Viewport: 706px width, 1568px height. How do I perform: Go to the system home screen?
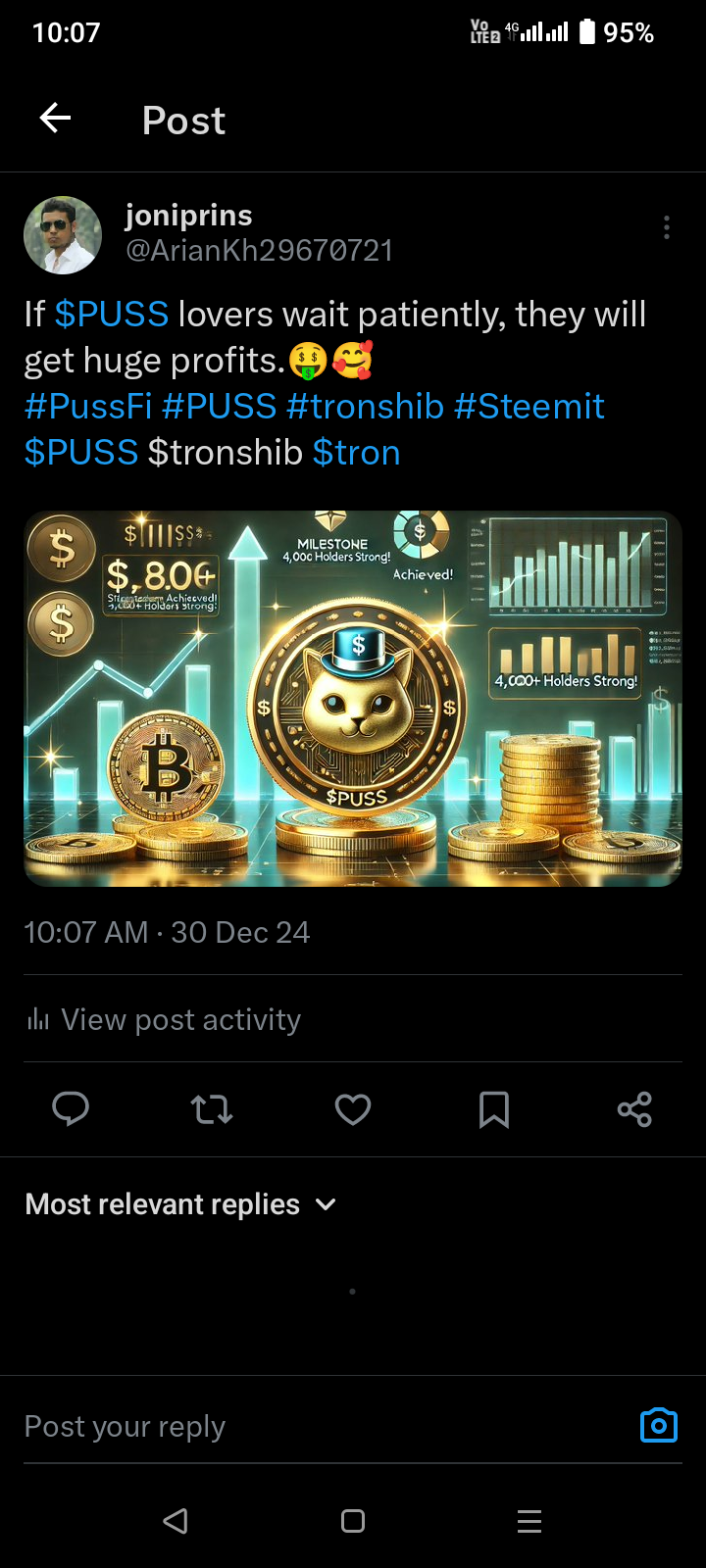353,1521
